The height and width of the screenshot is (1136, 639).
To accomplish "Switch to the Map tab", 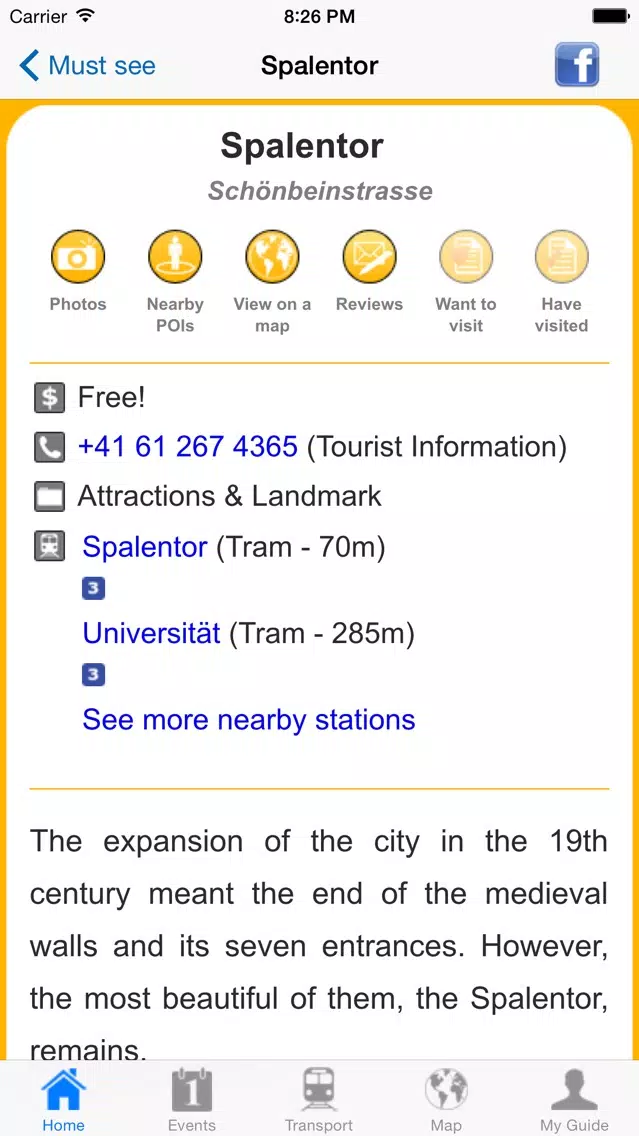I will [x=446, y=1099].
